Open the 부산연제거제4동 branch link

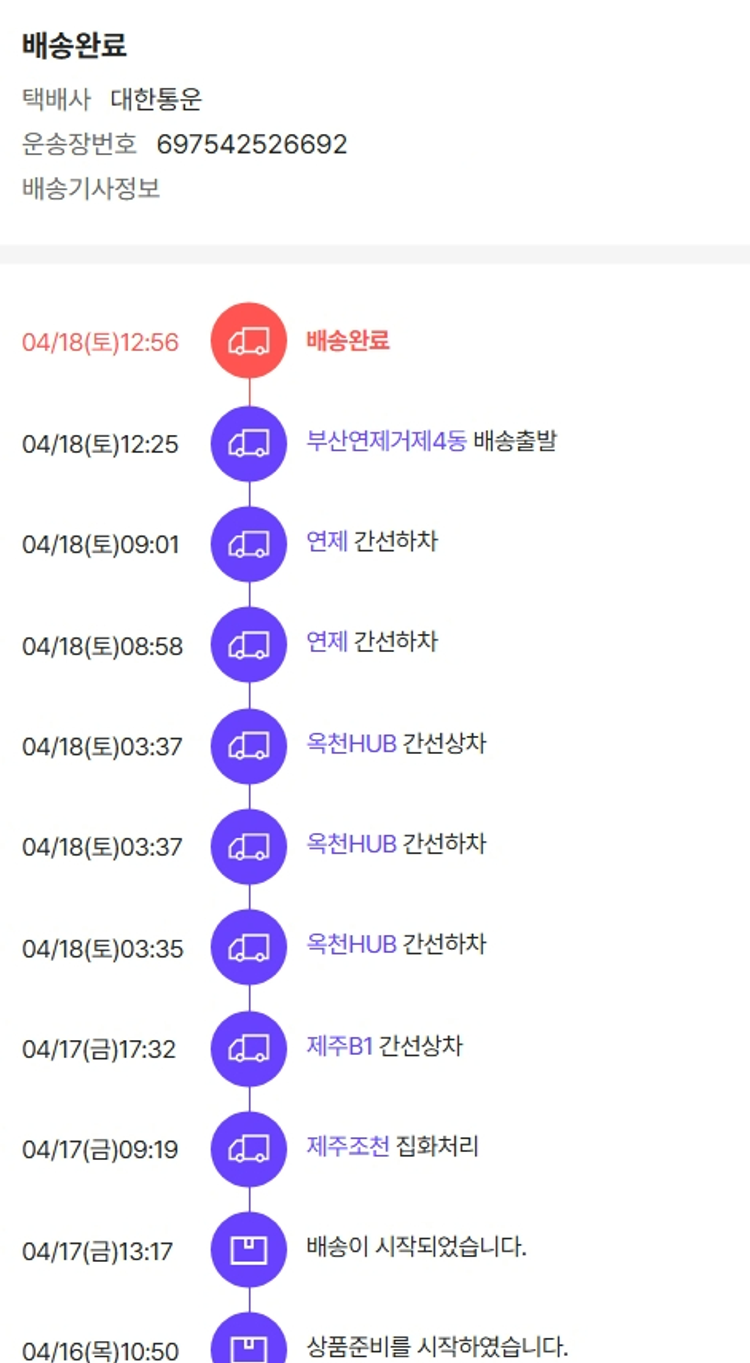coord(386,441)
